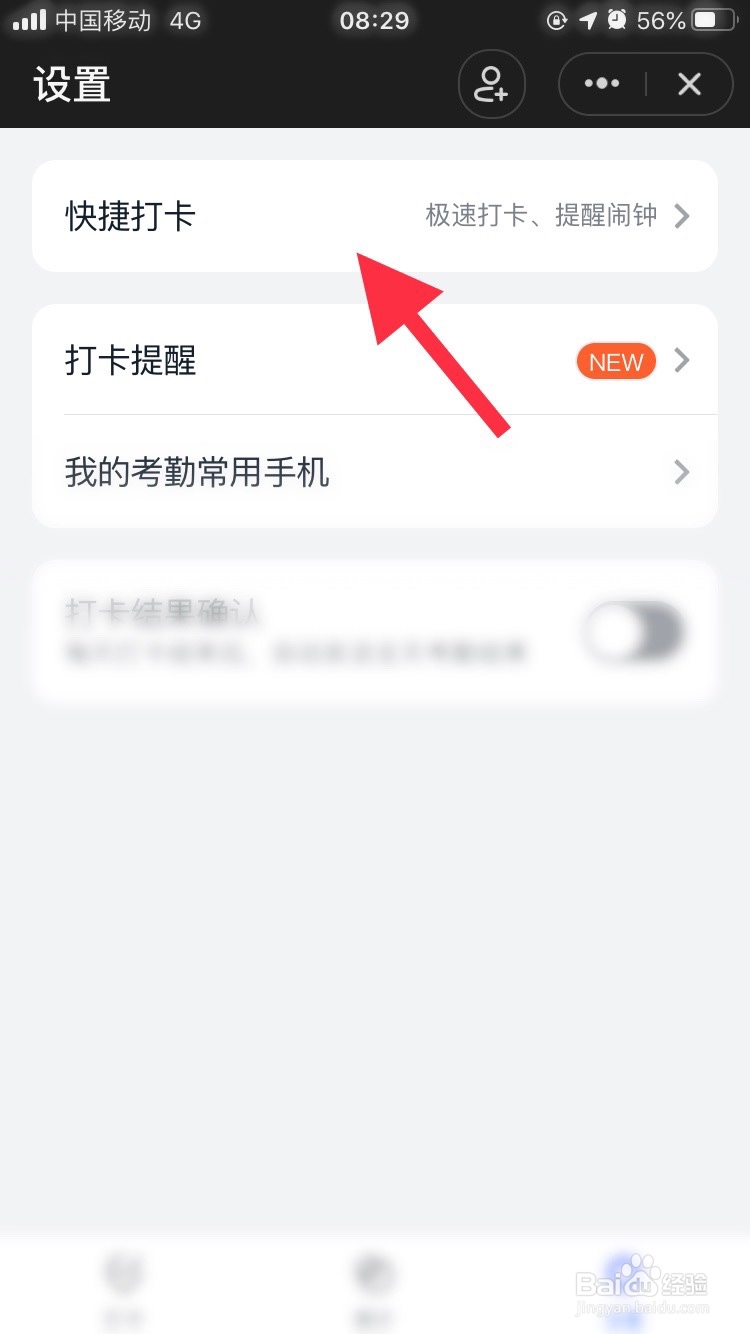Image resolution: width=750 pixels, height=1334 pixels.
Task: Tap the NEW badge next to 打卡提醒
Action: 615,361
